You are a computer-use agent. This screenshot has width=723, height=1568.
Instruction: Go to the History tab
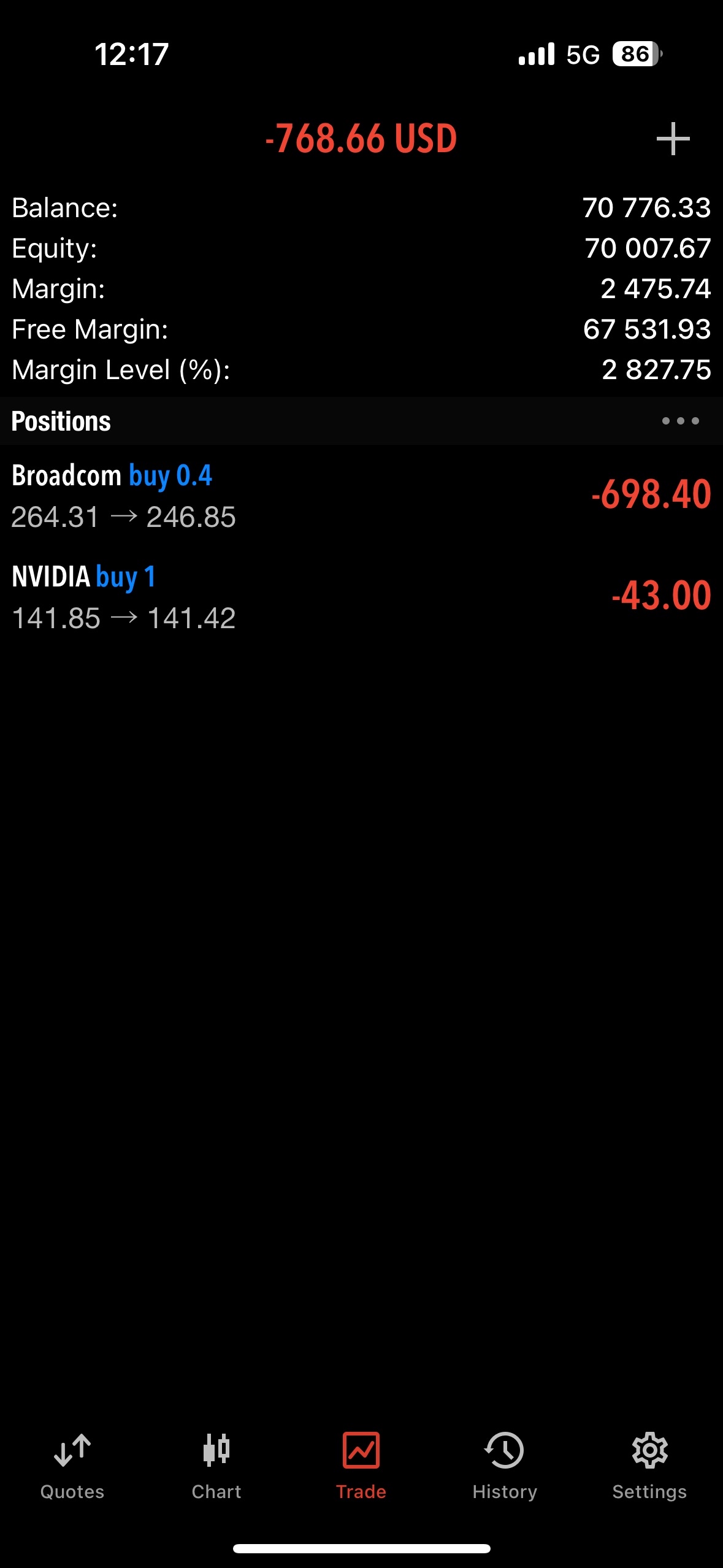click(505, 1467)
